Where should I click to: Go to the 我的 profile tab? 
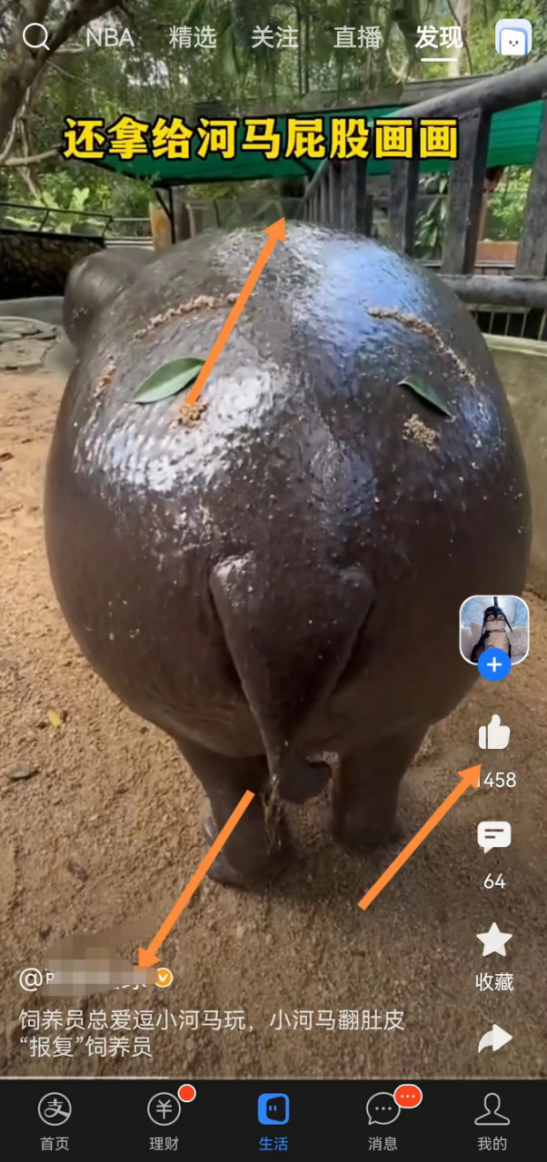coord(492,1120)
